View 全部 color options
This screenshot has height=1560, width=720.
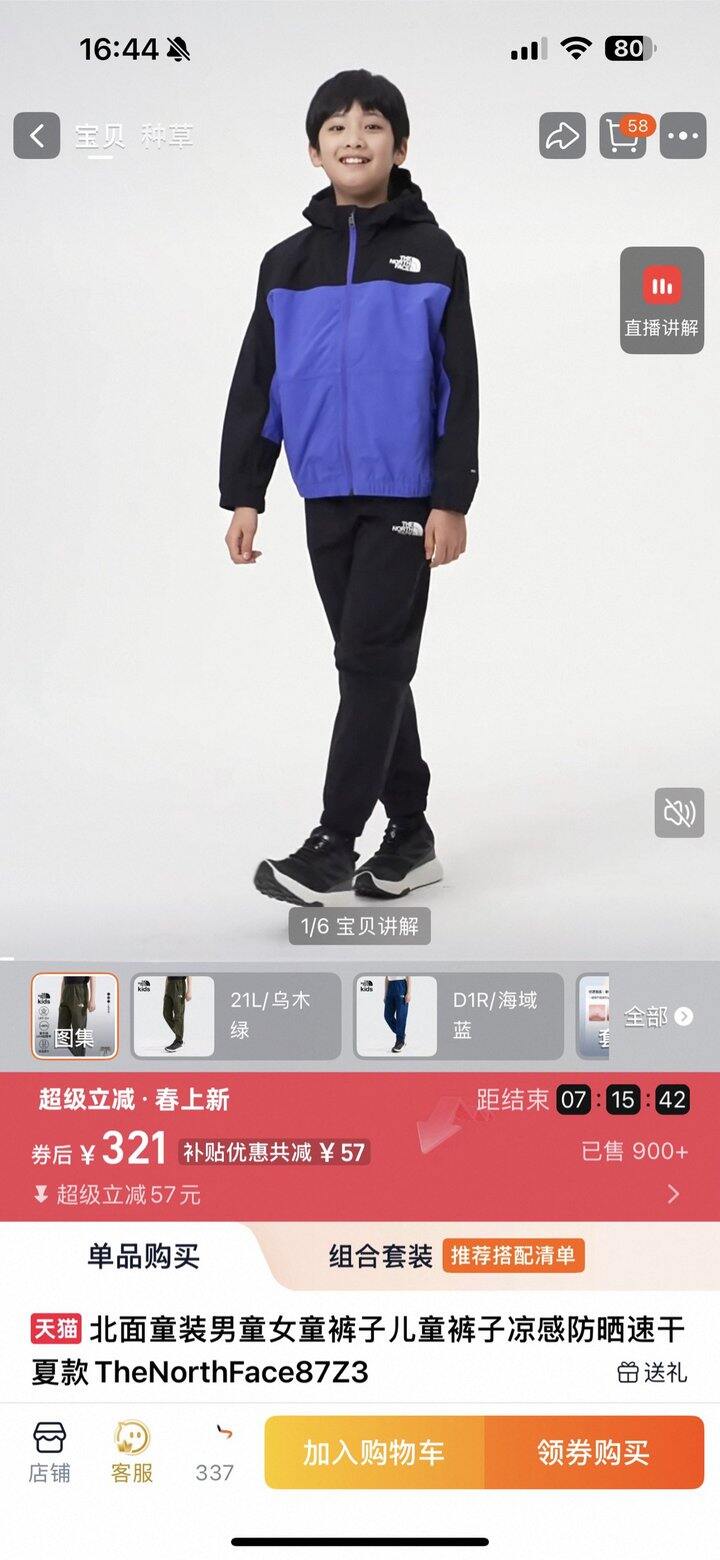point(657,1017)
